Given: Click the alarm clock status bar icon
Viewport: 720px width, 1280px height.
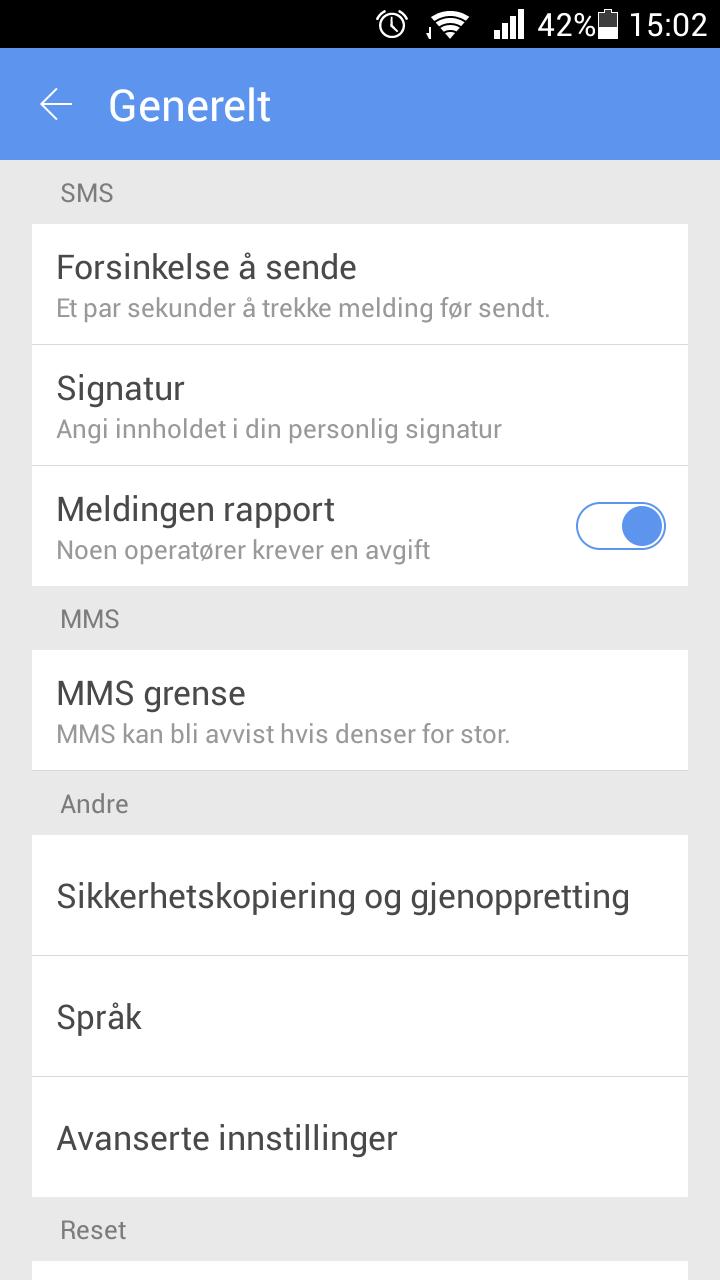Looking at the screenshot, I should click(392, 24).
